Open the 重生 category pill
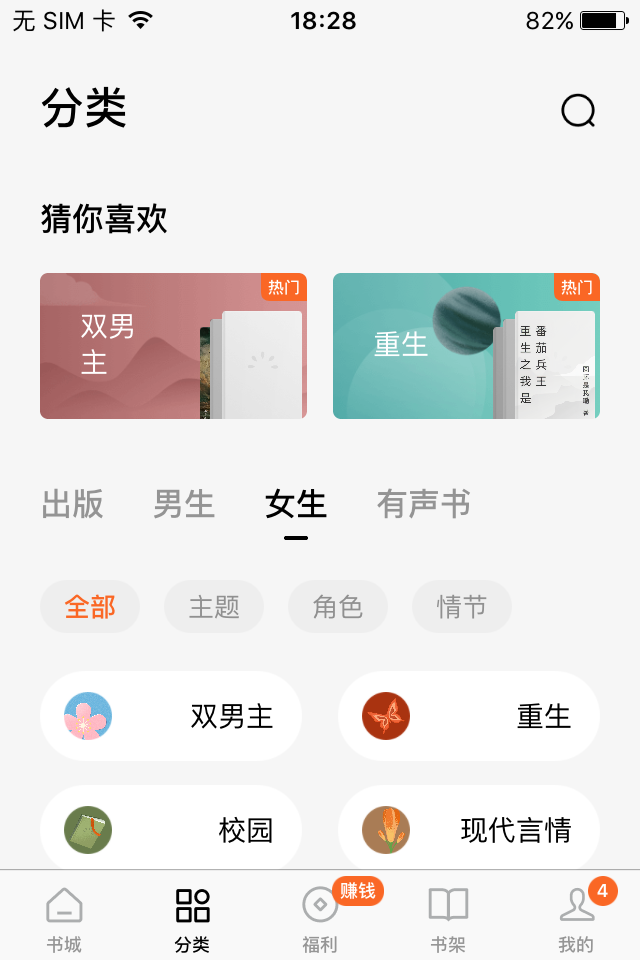This screenshot has width=640, height=960. [x=469, y=716]
